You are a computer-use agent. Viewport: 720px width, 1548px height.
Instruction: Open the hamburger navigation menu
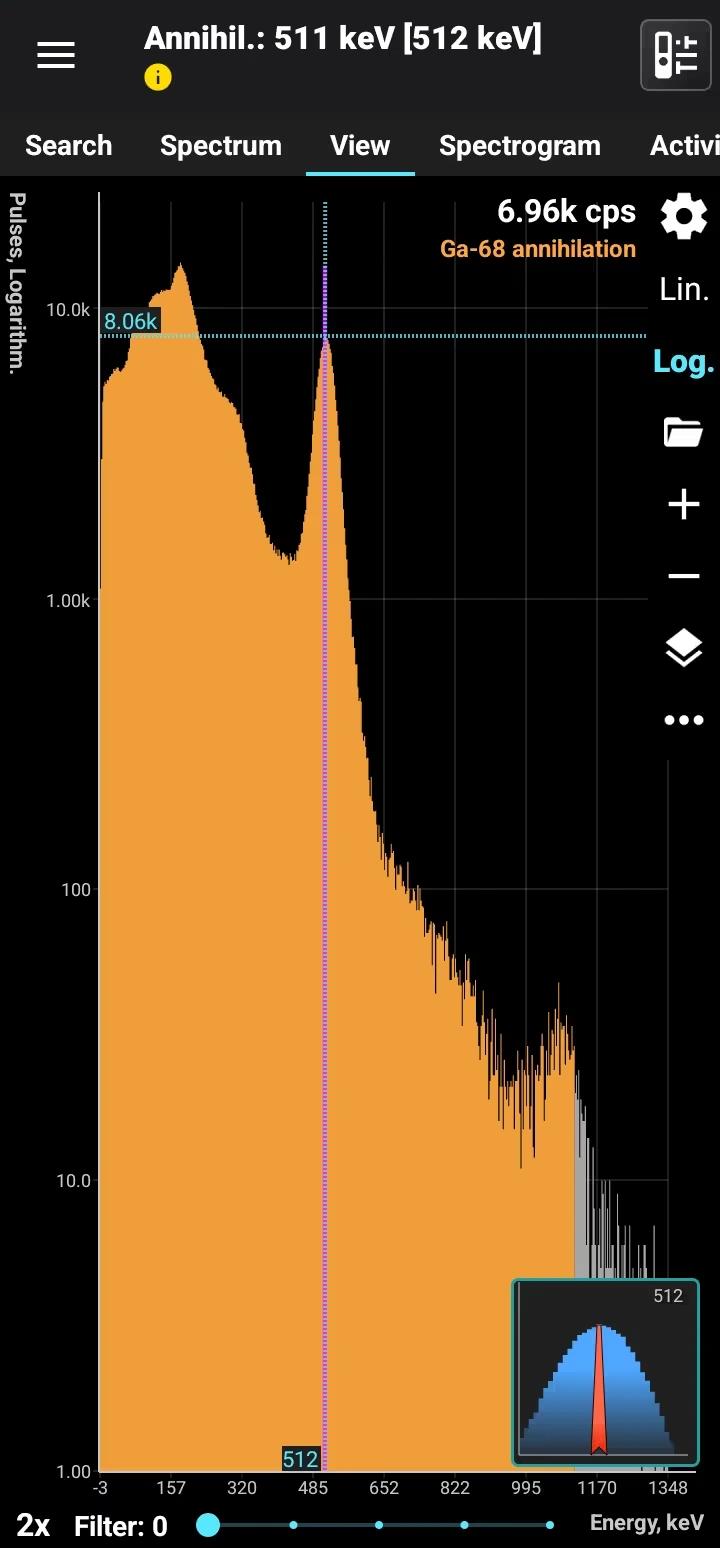[56, 56]
